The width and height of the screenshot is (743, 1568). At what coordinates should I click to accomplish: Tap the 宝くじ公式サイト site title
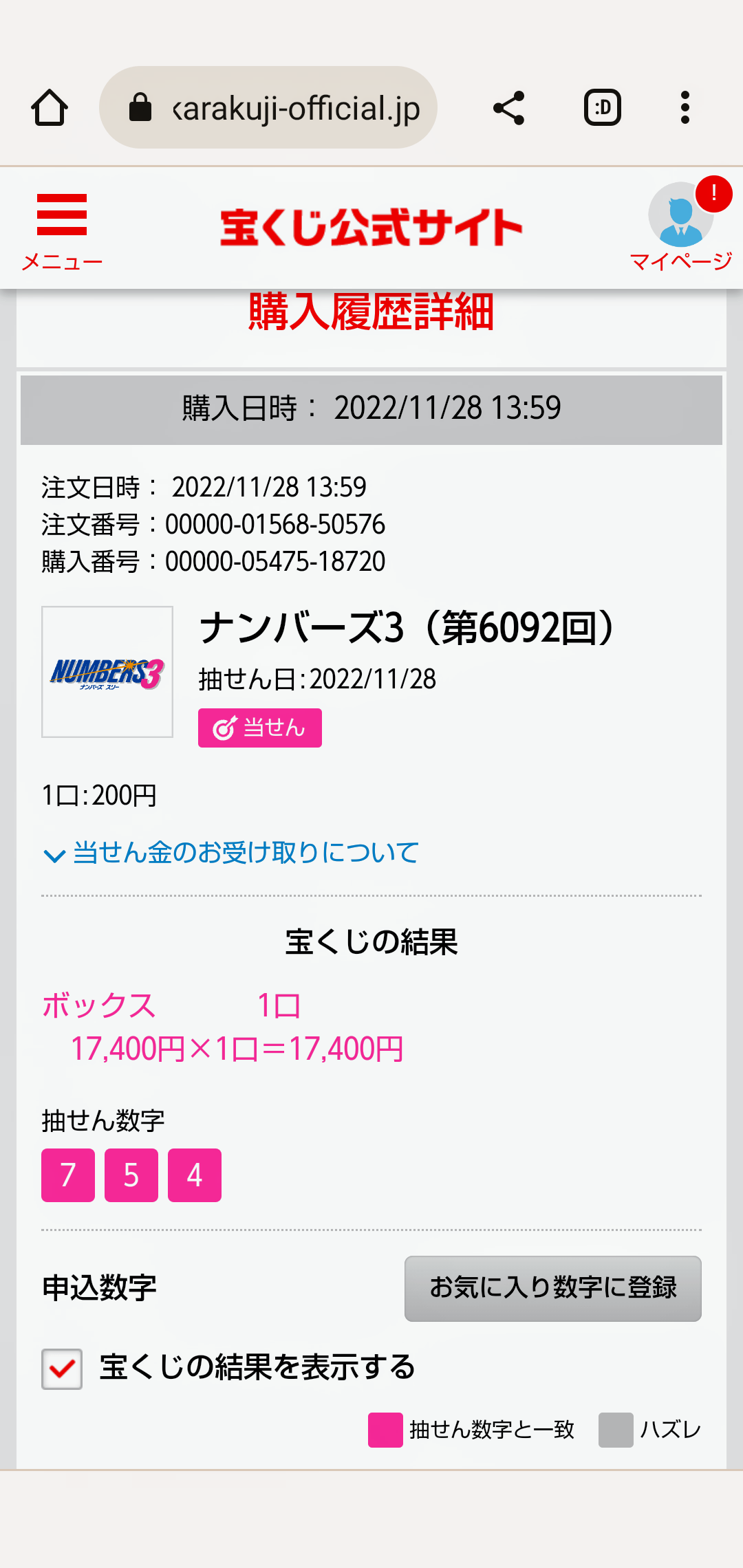point(371,228)
